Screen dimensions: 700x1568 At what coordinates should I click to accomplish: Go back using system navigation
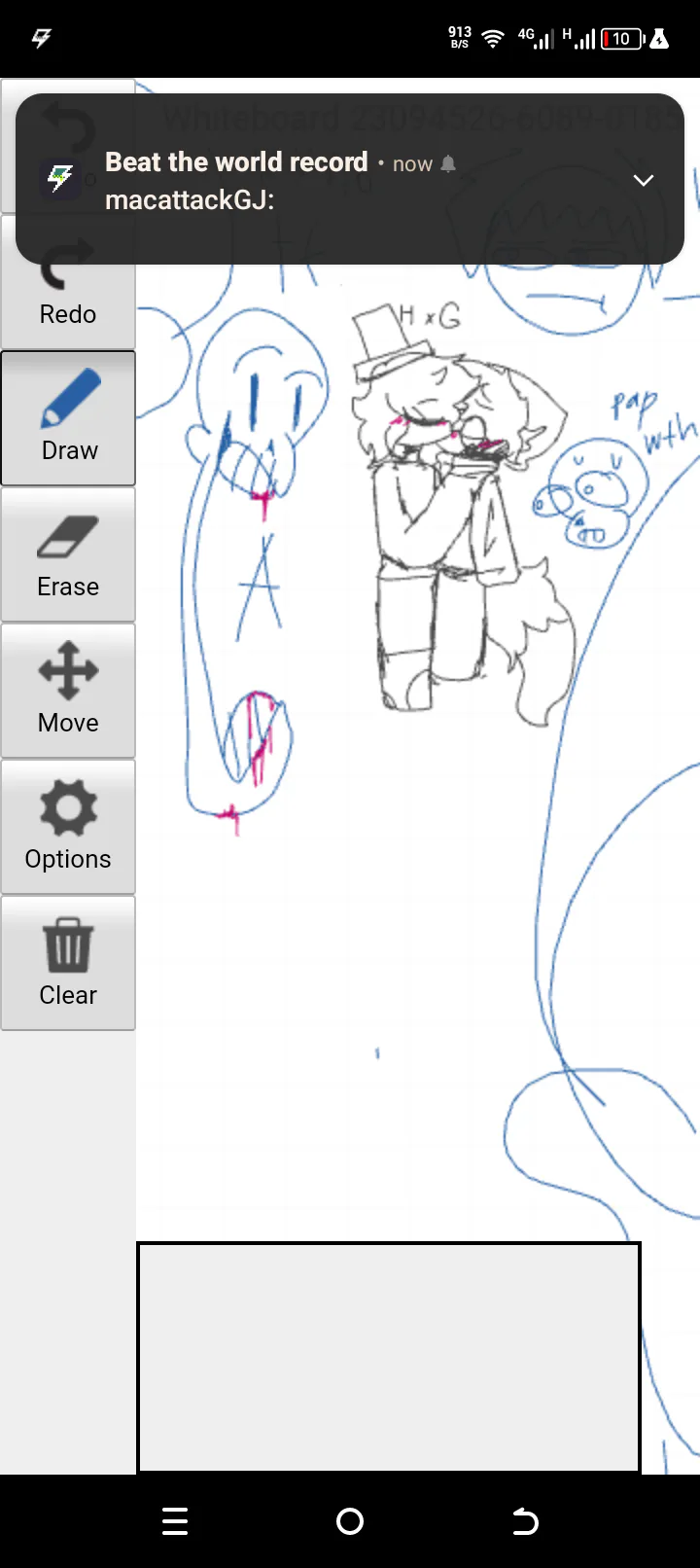[525, 1521]
